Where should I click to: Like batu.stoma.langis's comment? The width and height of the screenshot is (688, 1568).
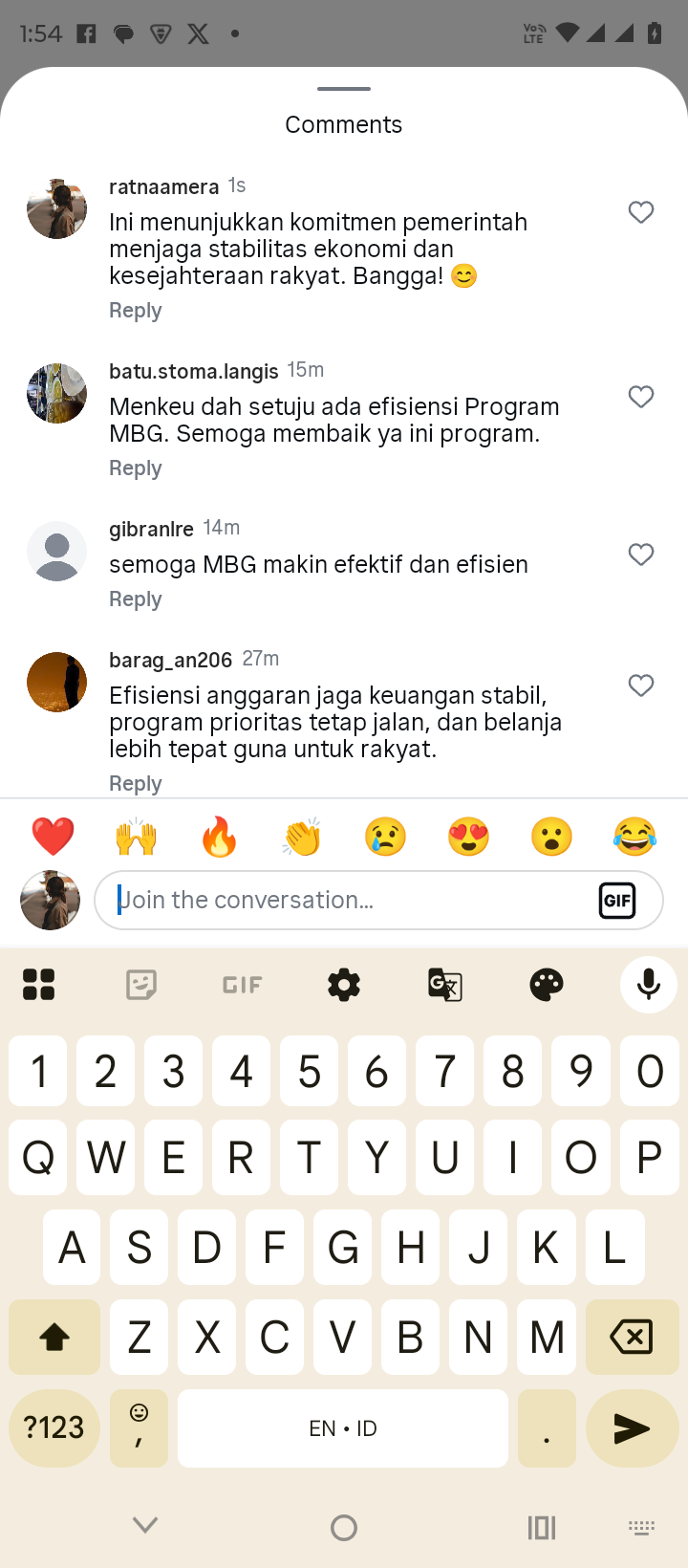click(641, 397)
